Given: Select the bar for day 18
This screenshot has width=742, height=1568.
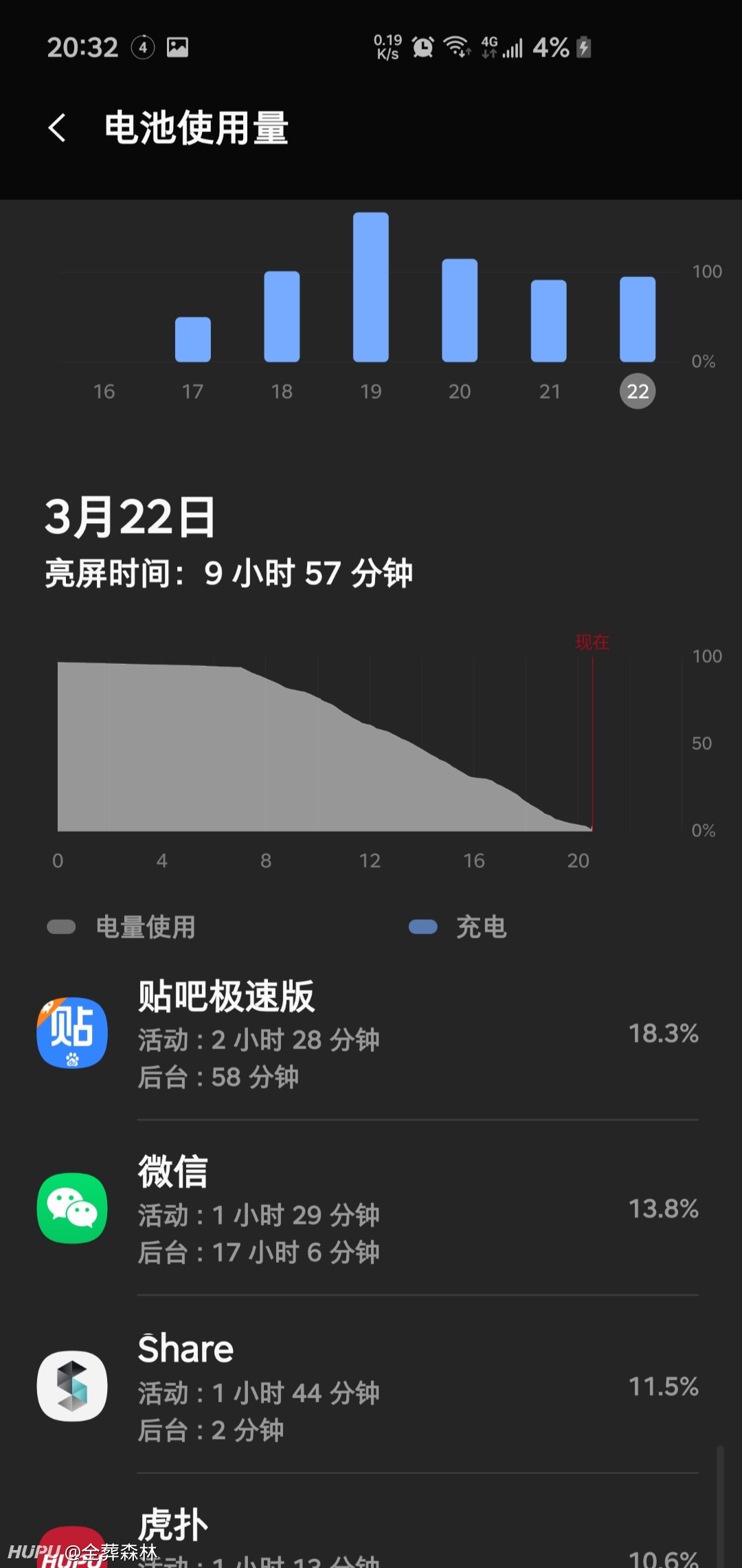Looking at the screenshot, I should pos(282,317).
